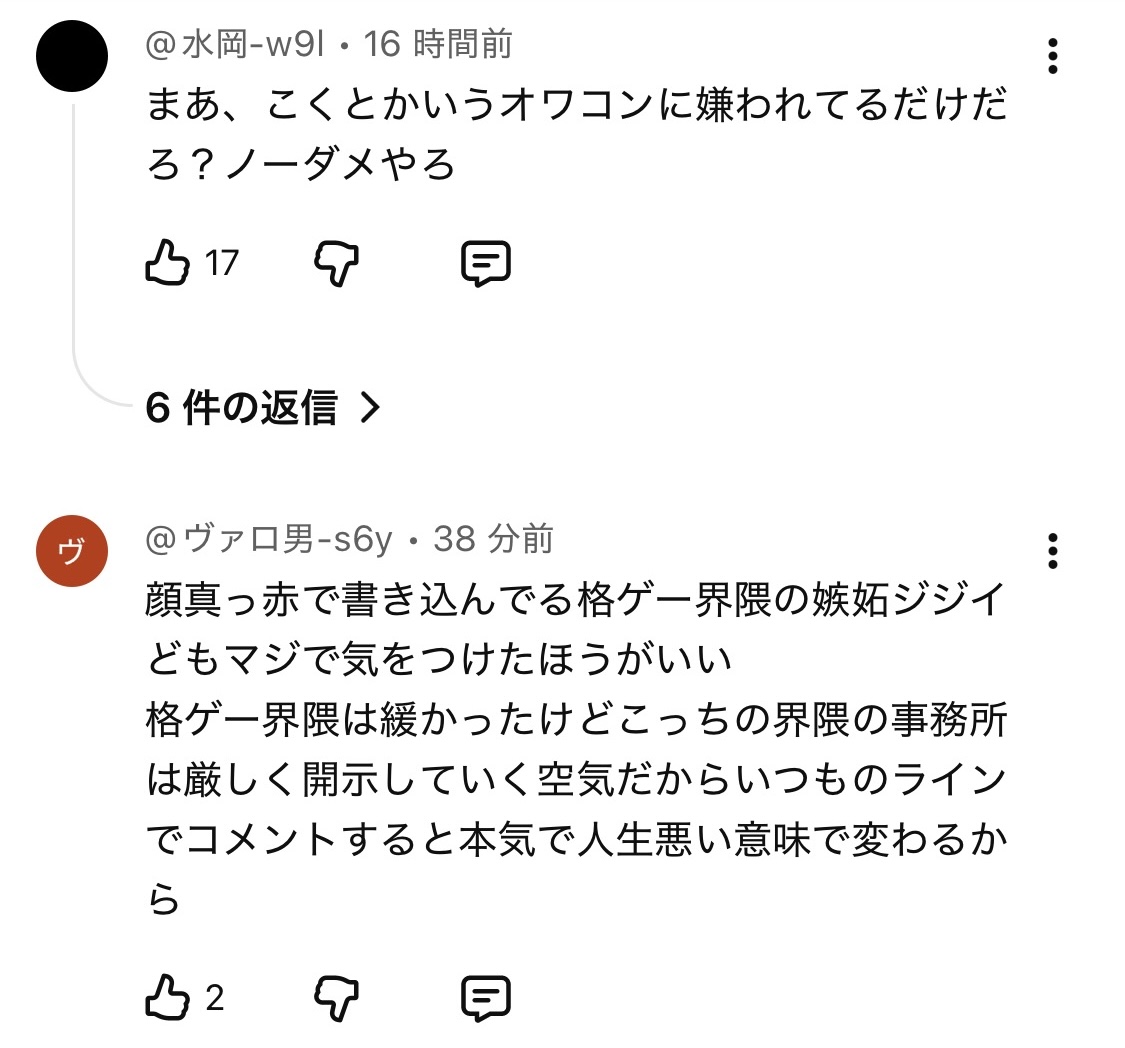The width and height of the screenshot is (1125, 1048).
Task: Reply to @ヴァロ男-s6y's comment
Action: pos(486,998)
